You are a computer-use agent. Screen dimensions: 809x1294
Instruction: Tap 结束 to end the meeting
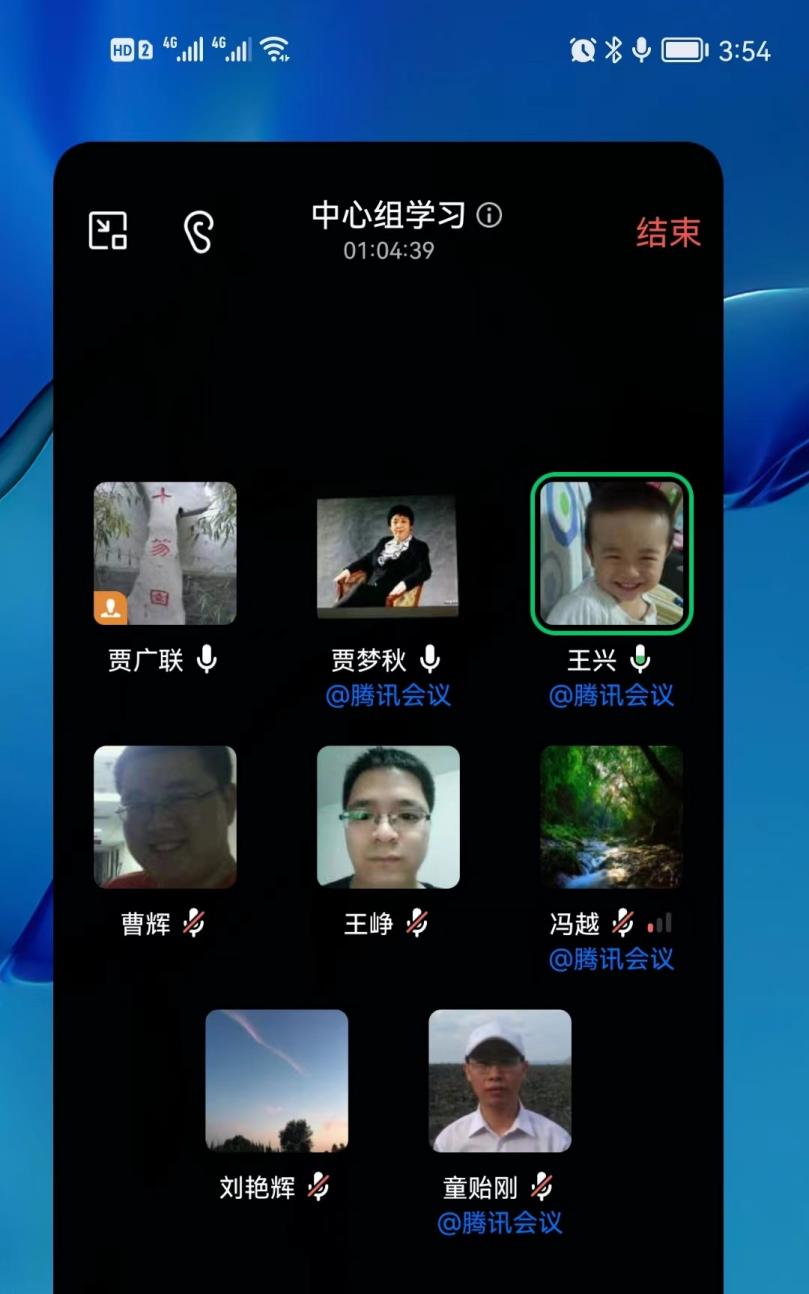(x=668, y=232)
